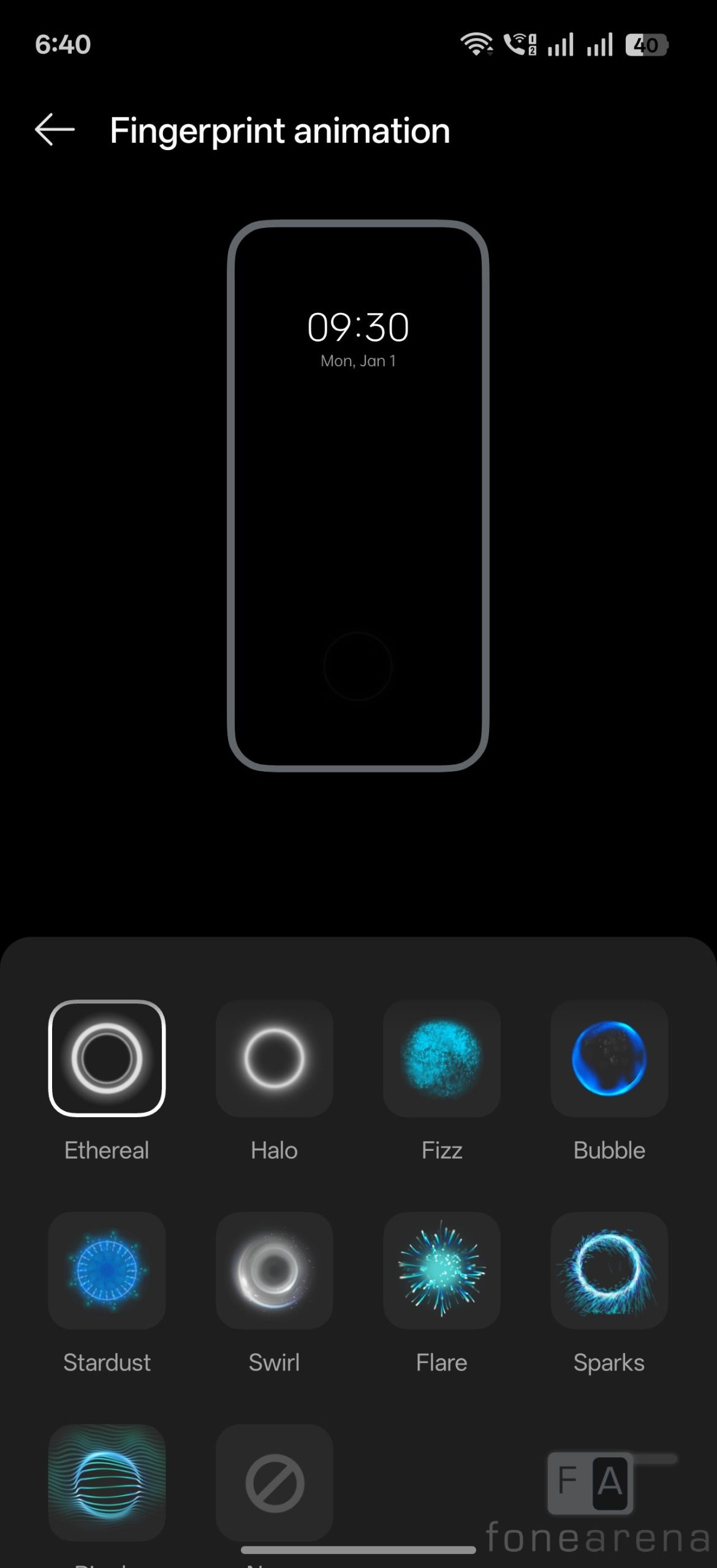Pick the Fizz animation
Viewport: 717px width, 1568px height.
coord(441,1058)
